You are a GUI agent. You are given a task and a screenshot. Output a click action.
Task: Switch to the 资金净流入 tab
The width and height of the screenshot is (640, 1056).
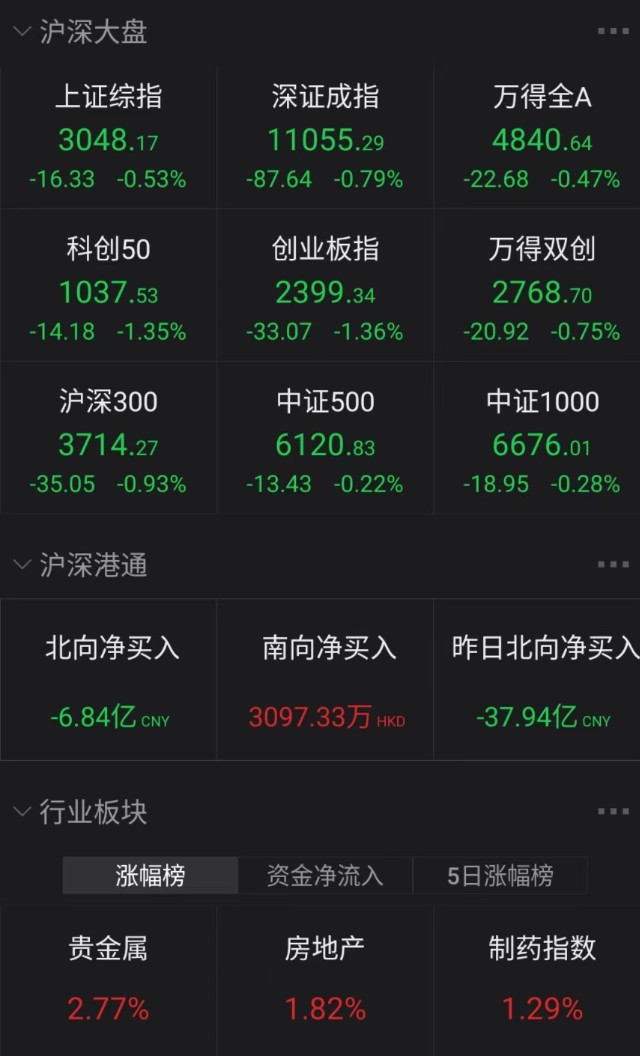pyautogui.click(x=325, y=876)
